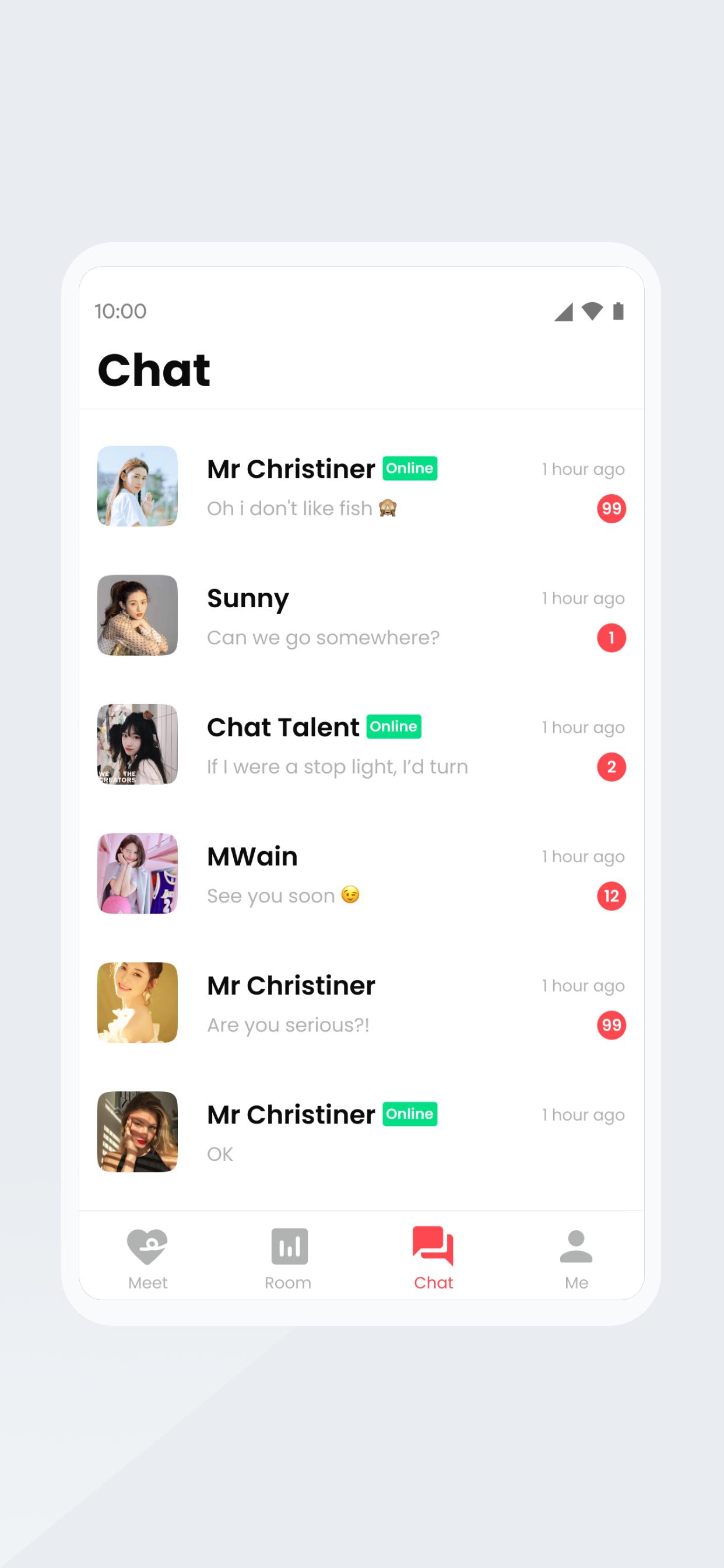Switch to the Meet tab
724x1568 pixels.
[x=147, y=1258]
